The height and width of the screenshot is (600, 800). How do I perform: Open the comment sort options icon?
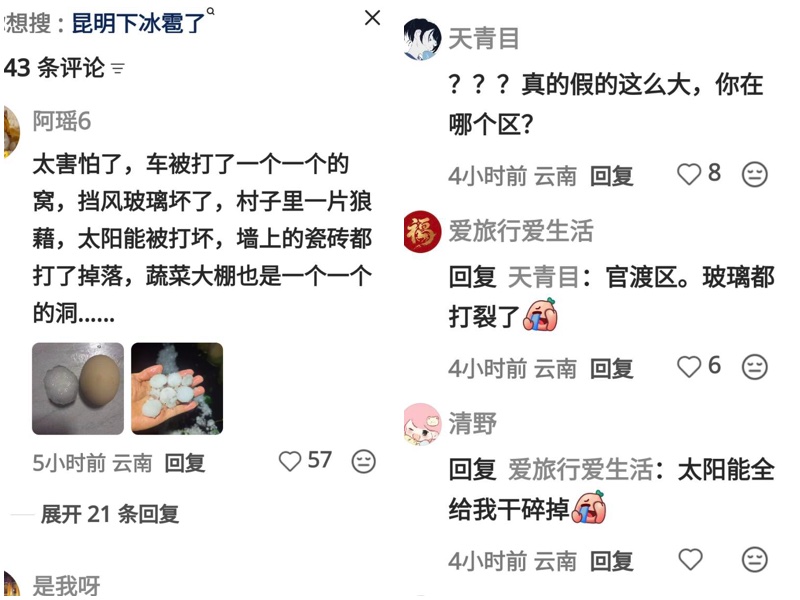(x=119, y=69)
